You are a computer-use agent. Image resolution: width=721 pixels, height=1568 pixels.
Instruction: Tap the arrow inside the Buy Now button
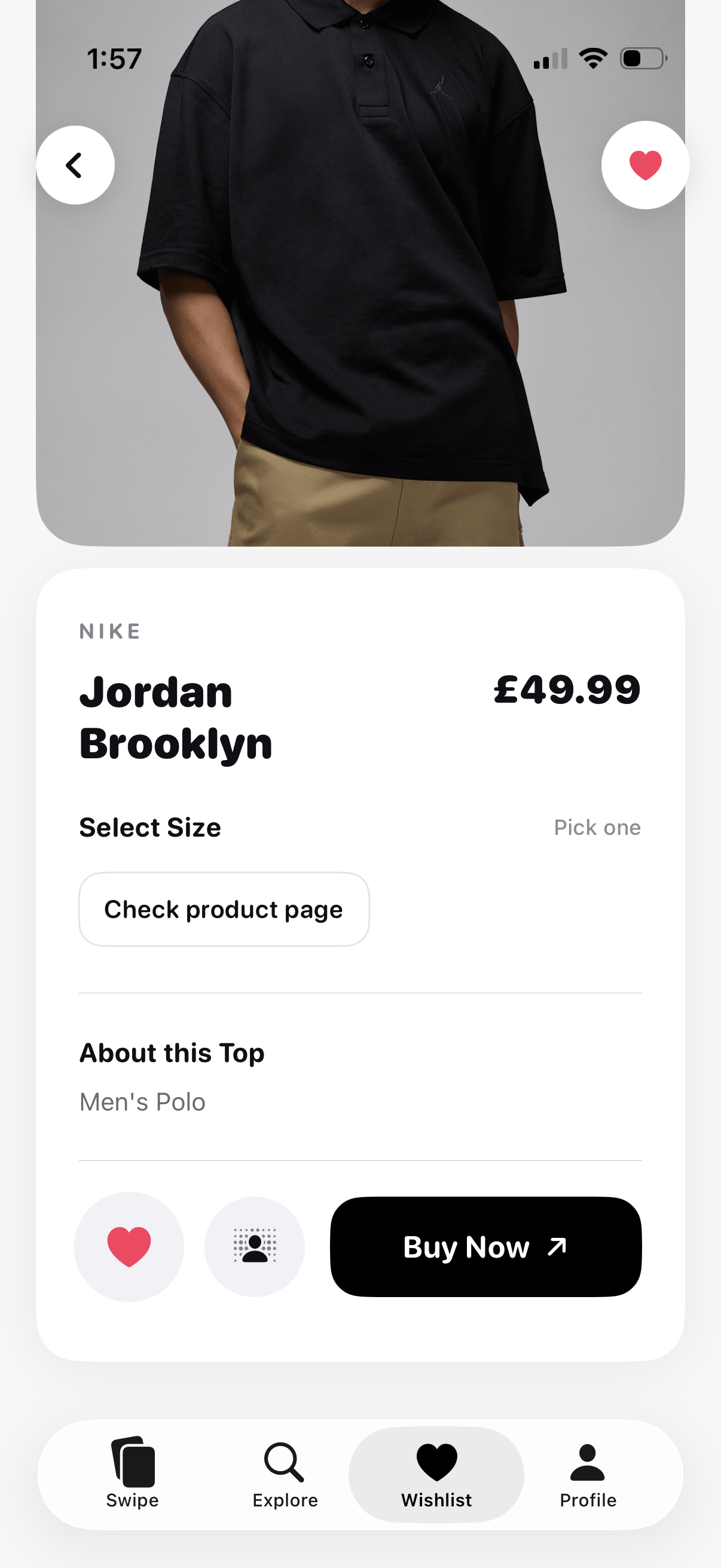coord(555,1246)
